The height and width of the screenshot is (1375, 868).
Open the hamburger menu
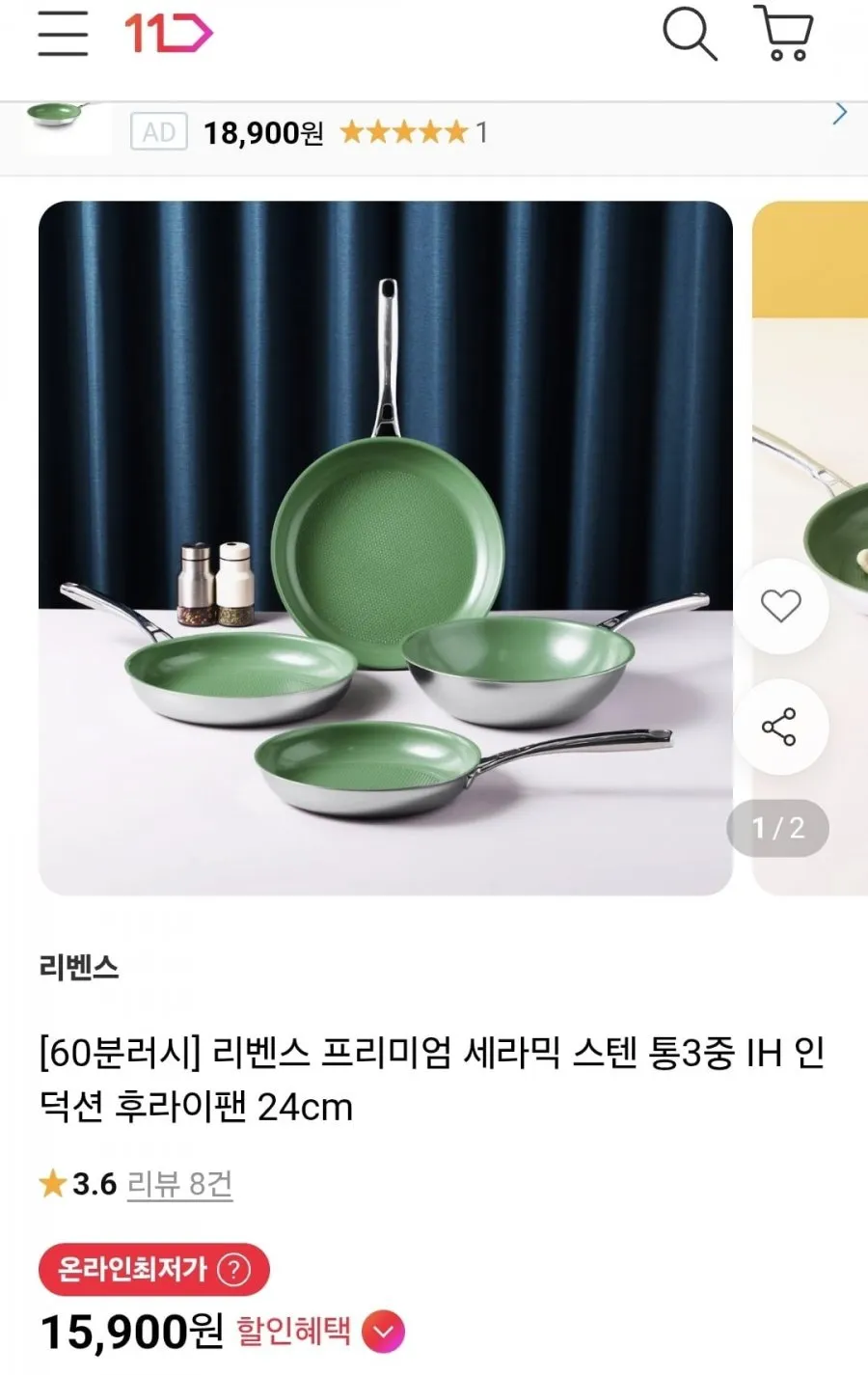pos(63,34)
